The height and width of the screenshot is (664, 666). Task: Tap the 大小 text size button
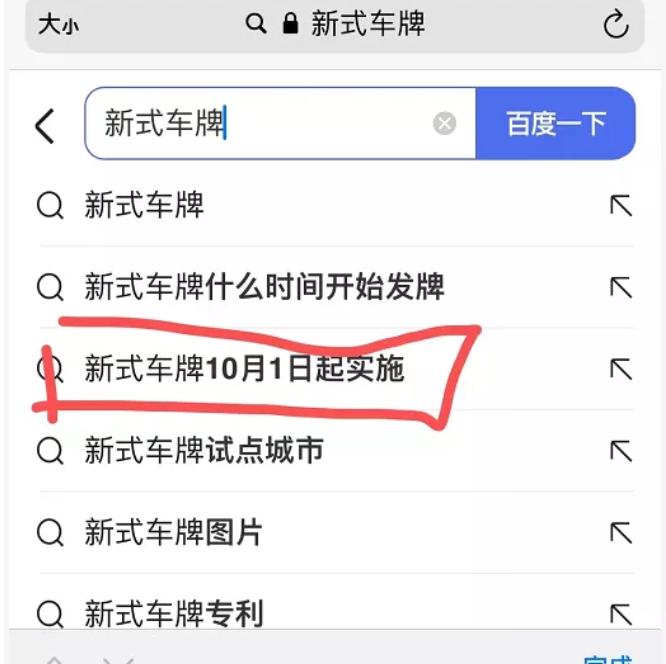pos(58,25)
